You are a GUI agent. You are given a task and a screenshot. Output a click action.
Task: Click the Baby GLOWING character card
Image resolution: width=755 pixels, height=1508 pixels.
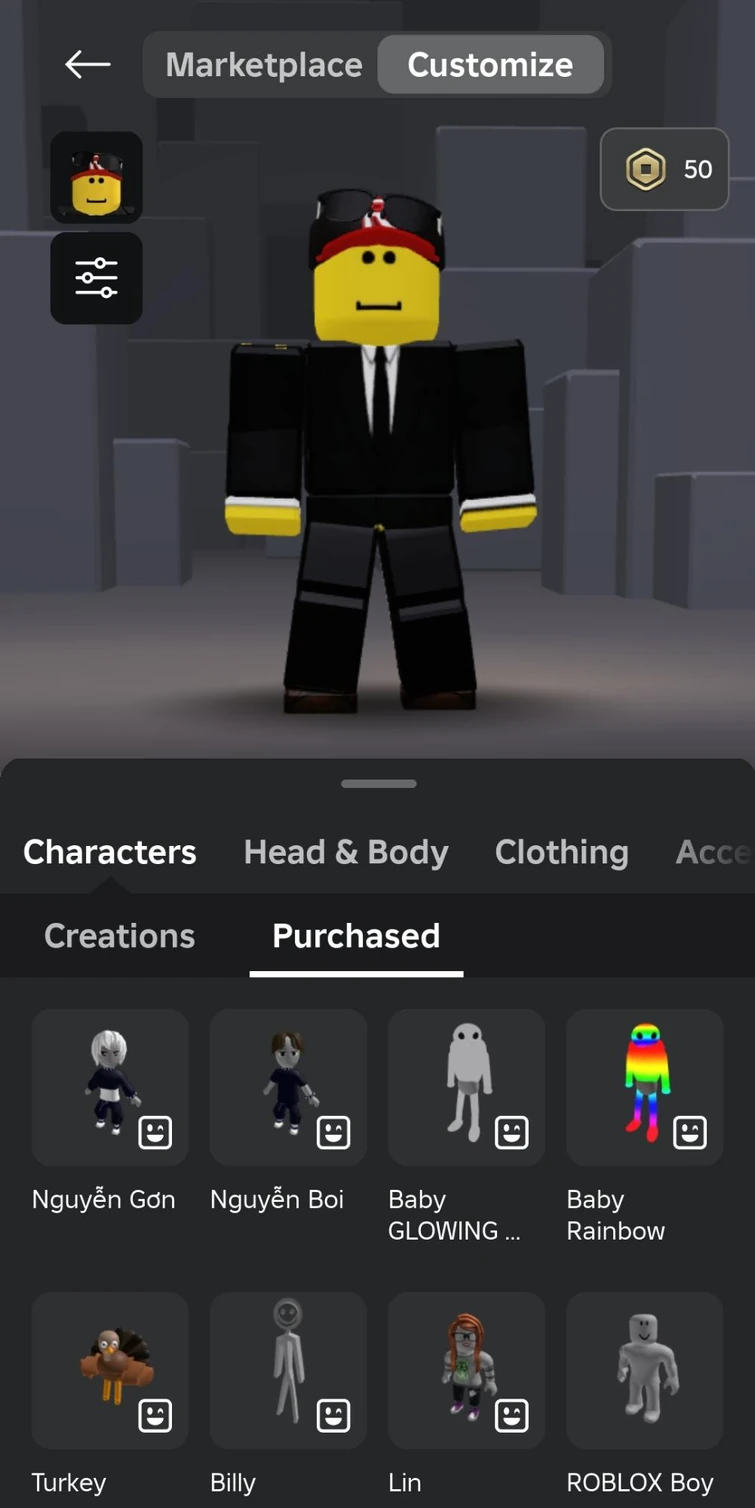pos(466,1087)
